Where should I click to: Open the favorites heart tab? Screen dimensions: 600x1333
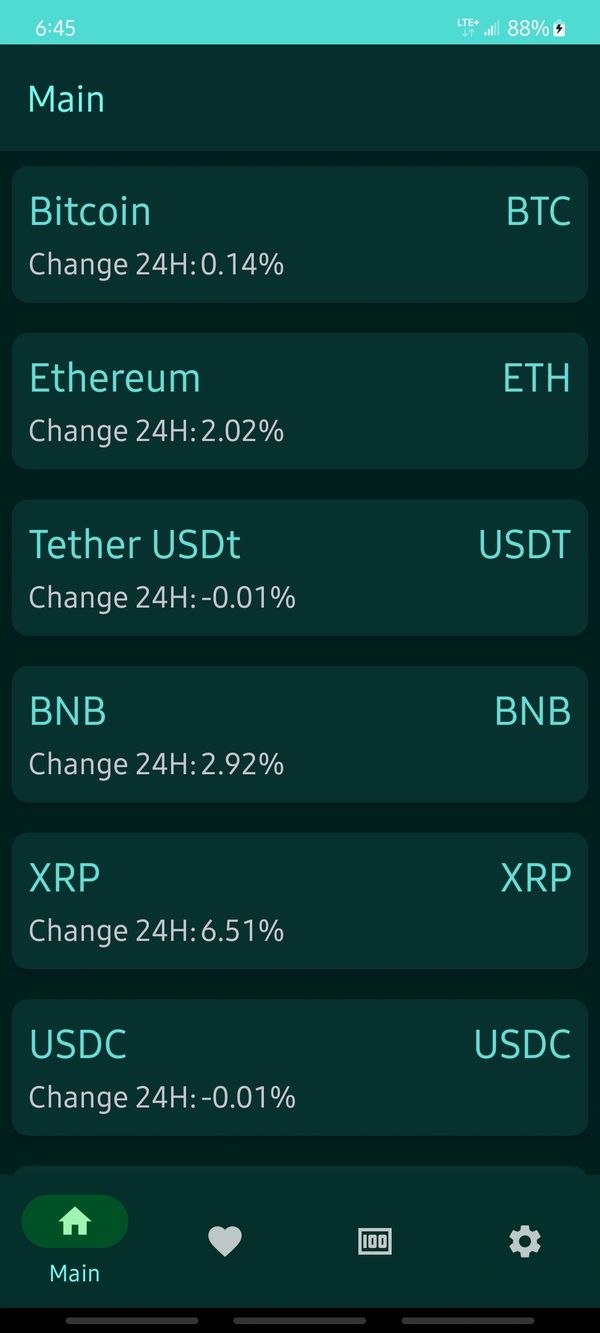225,1241
